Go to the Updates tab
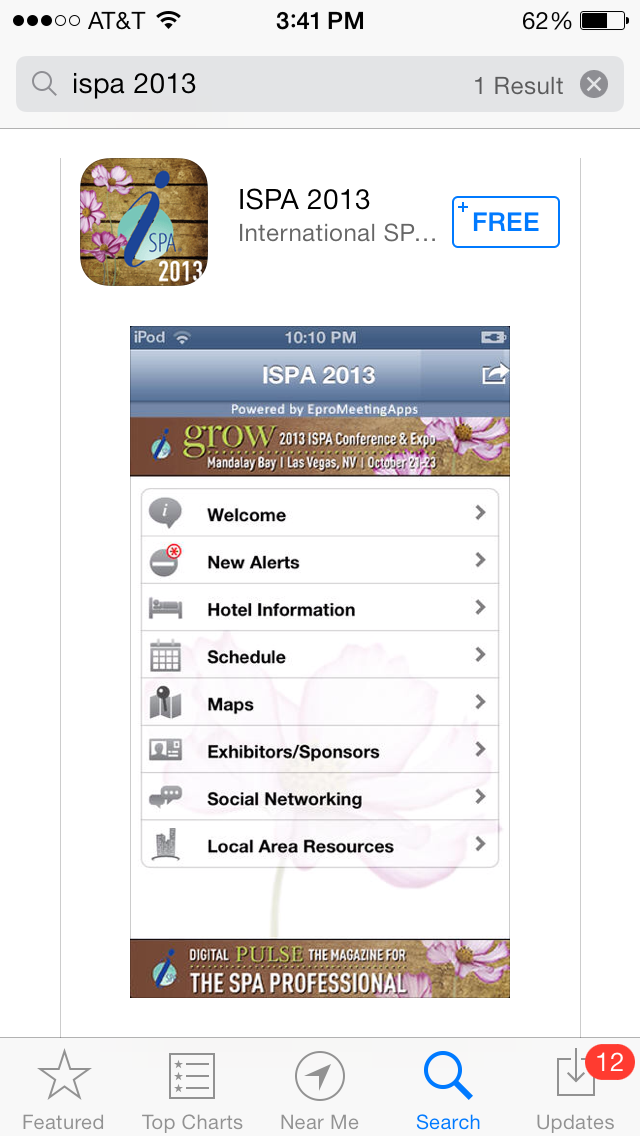Viewport: 640px width, 1136px height. pyautogui.click(x=576, y=1090)
